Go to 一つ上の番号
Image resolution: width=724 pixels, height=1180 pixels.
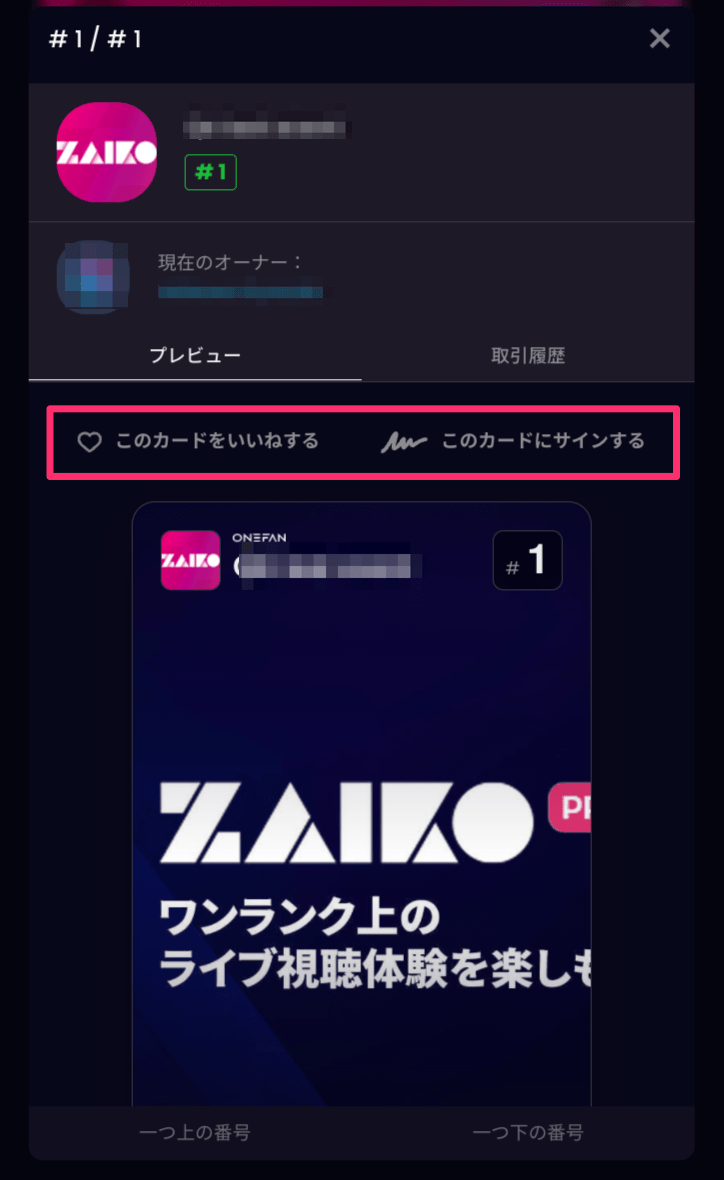pyautogui.click(x=194, y=1133)
